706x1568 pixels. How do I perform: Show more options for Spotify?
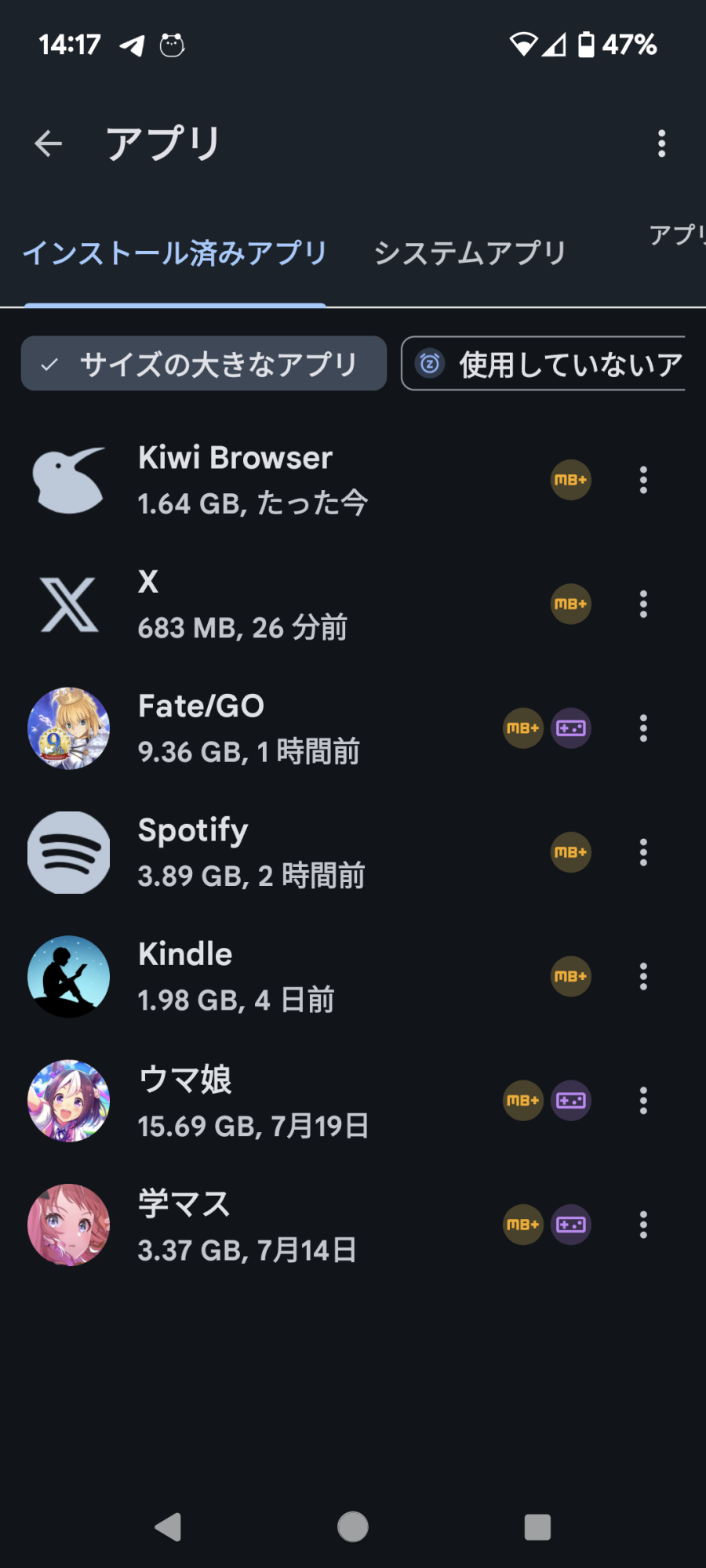click(x=643, y=852)
